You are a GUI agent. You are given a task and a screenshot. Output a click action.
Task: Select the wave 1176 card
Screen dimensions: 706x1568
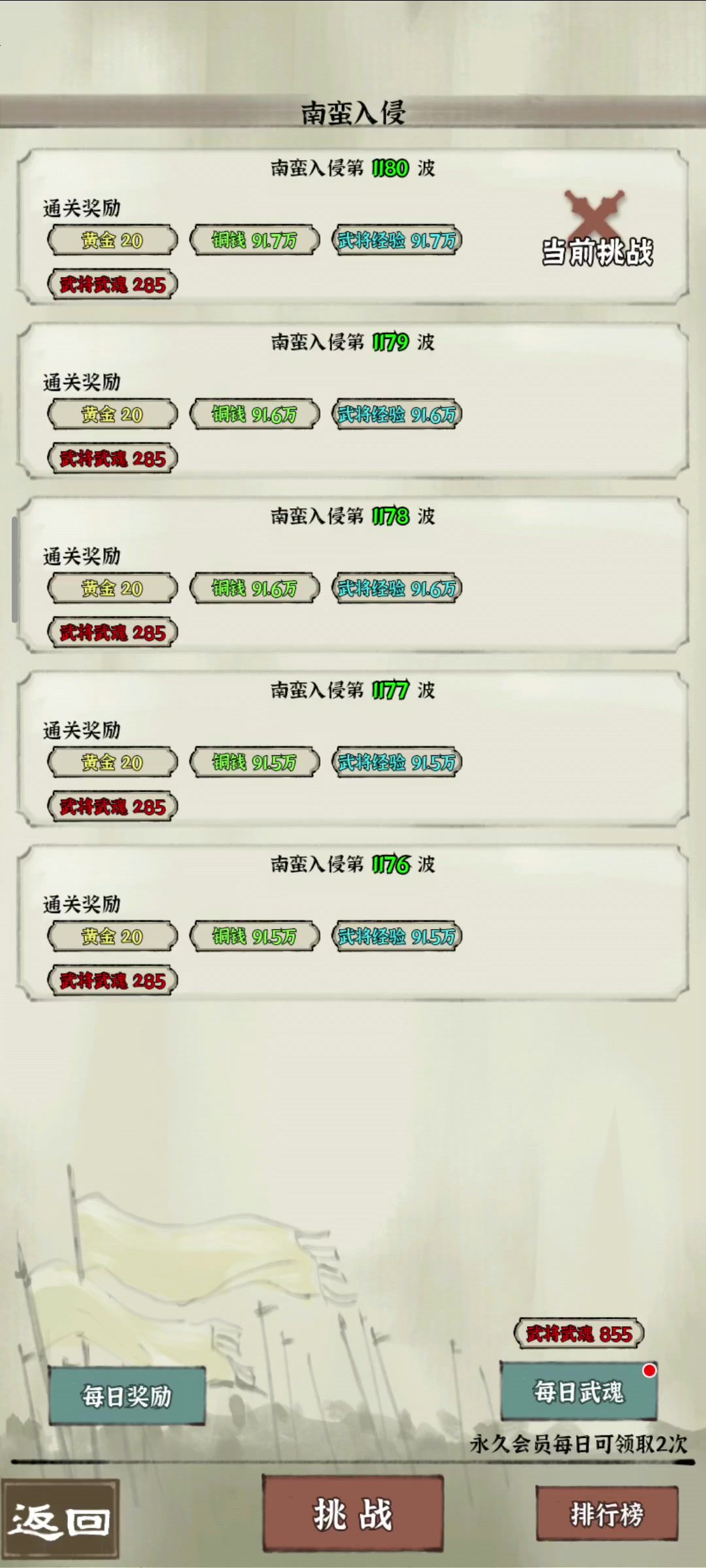pyautogui.click(x=353, y=923)
